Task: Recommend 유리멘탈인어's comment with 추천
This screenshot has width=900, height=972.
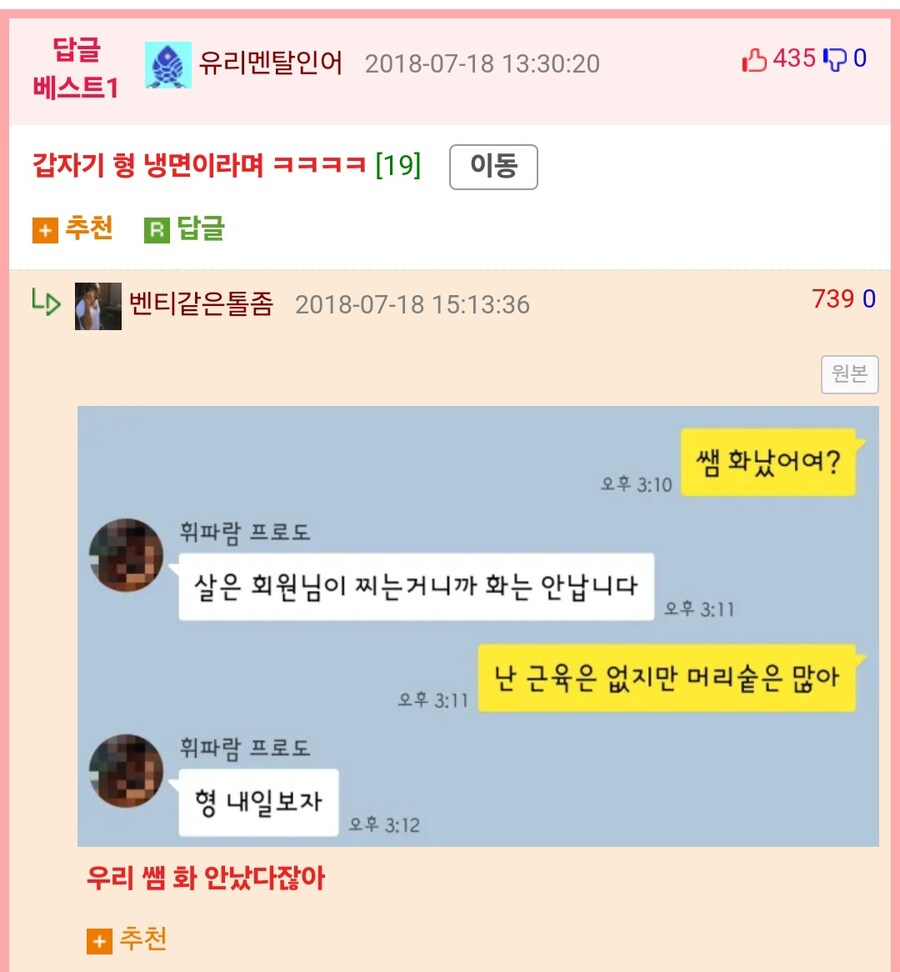Action: (x=72, y=229)
